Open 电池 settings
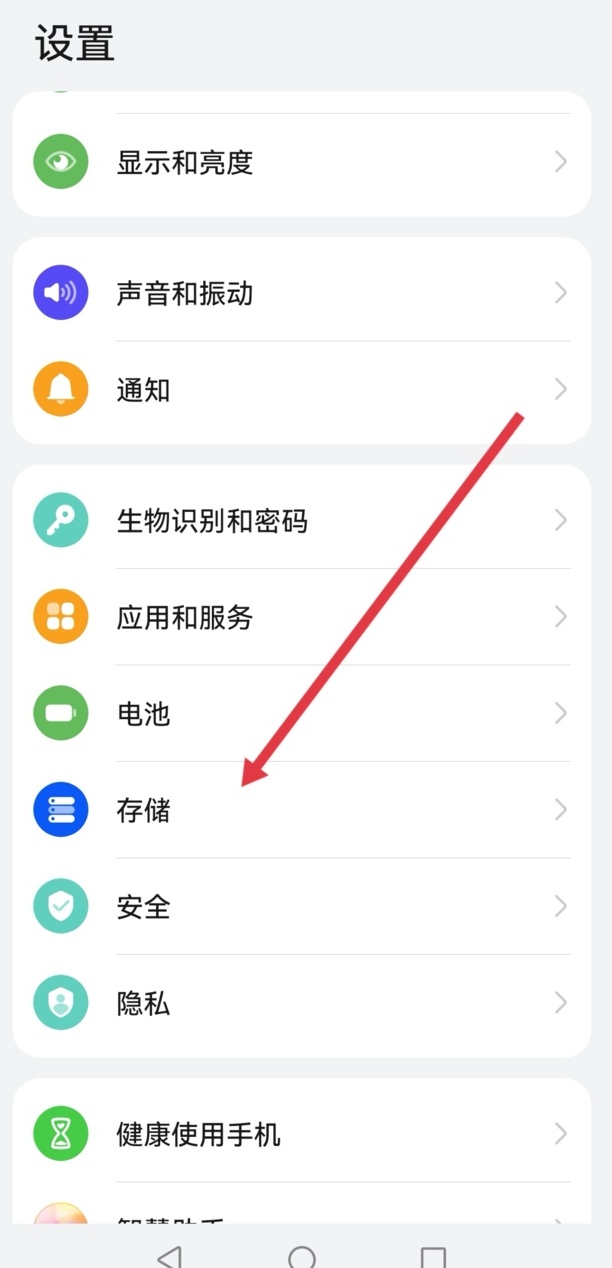 (x=300, y=713)
